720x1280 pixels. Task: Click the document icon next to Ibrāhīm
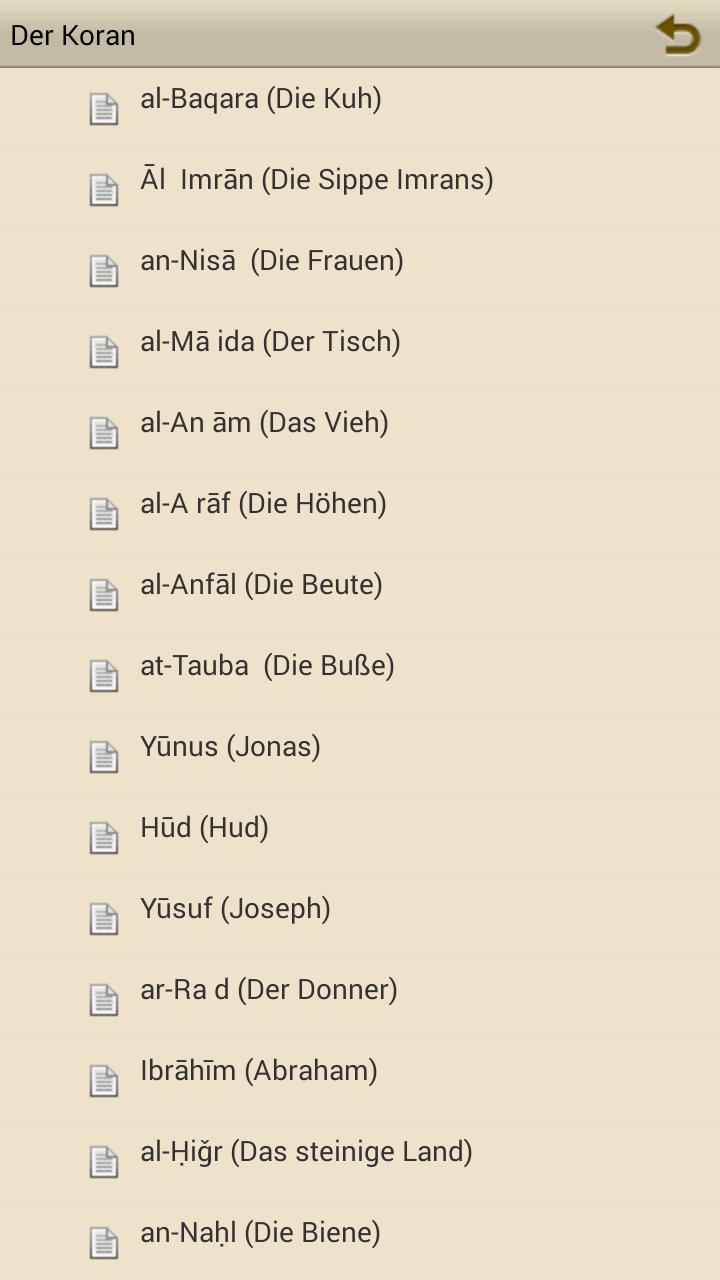[103, 1079]
